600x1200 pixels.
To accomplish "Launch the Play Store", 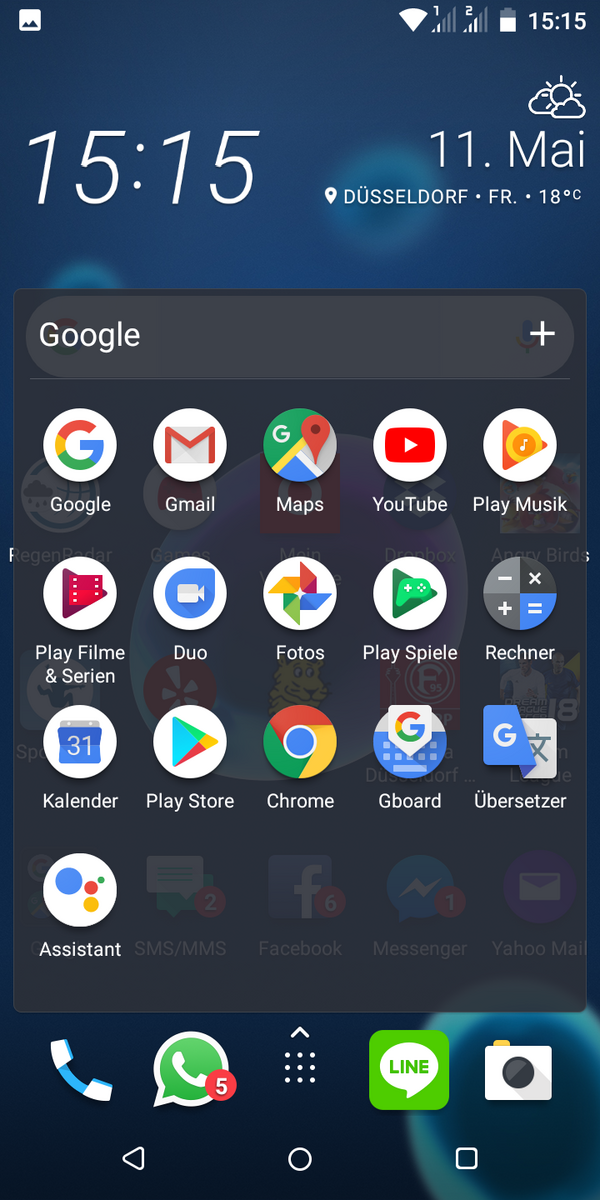I will (x=190, y=743).
